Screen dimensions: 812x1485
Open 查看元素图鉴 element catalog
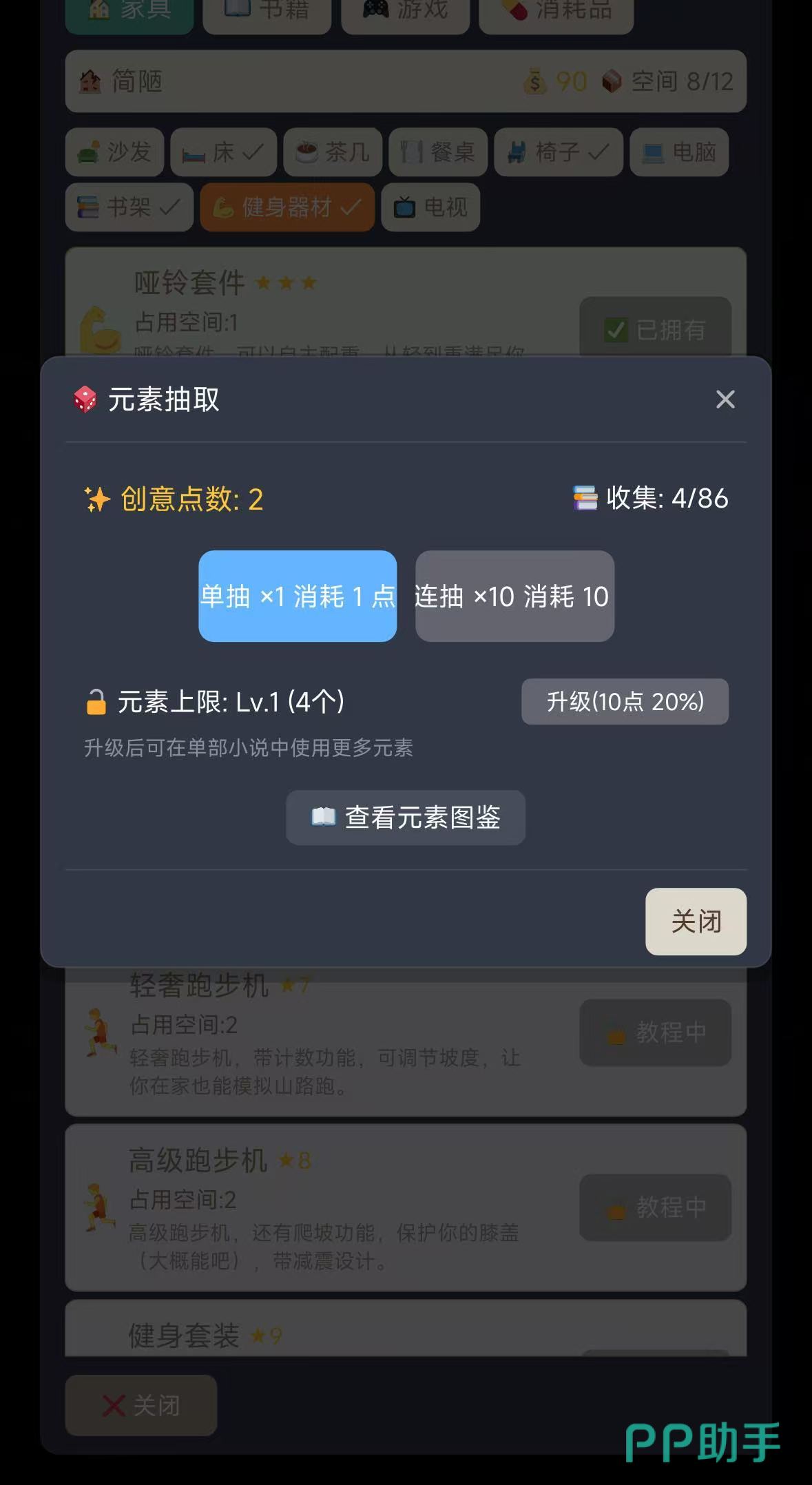[x=406, y=818]
